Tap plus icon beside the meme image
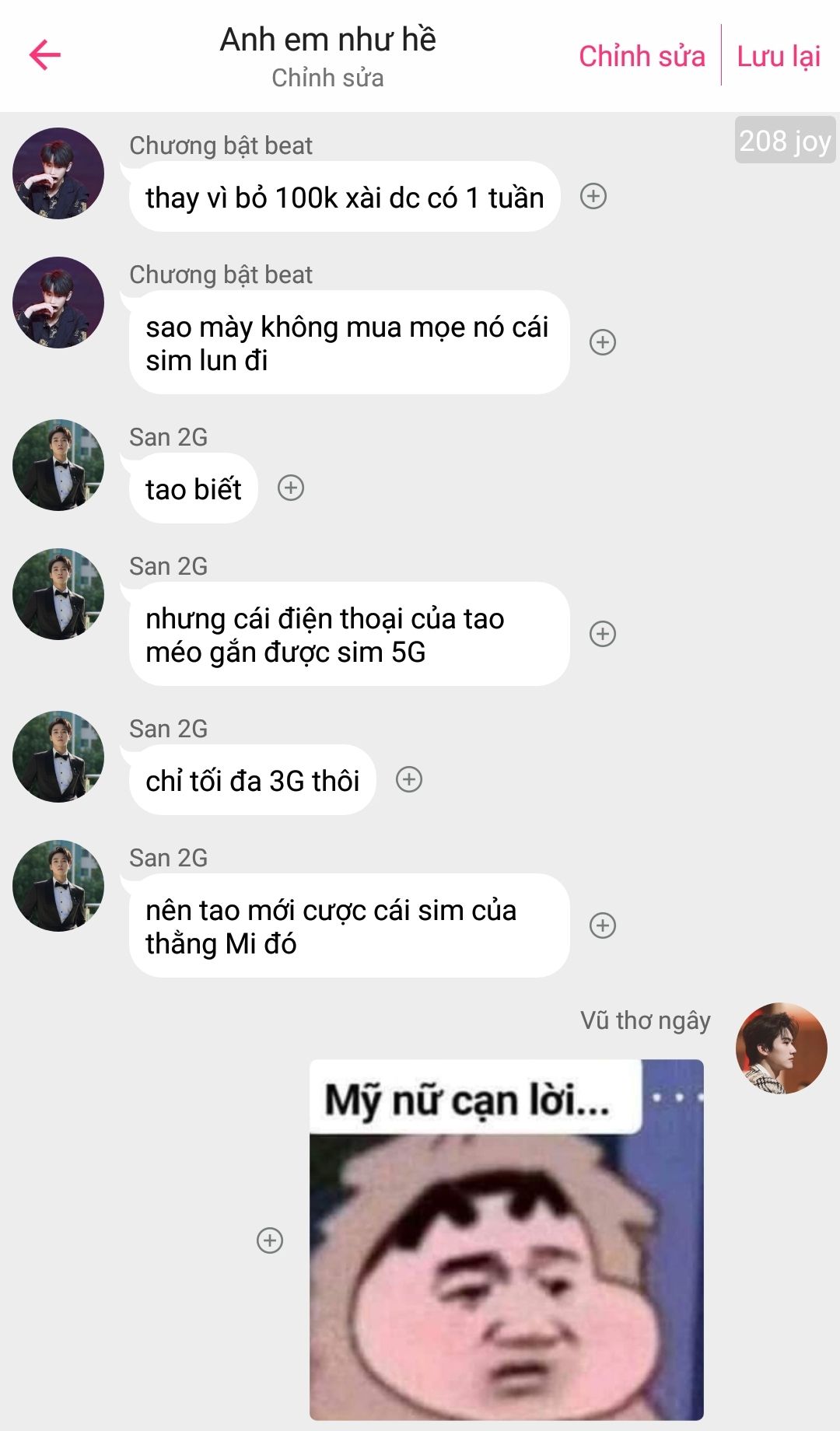Viewport: 840px width, 1431px height. (x=270, y=1240)
